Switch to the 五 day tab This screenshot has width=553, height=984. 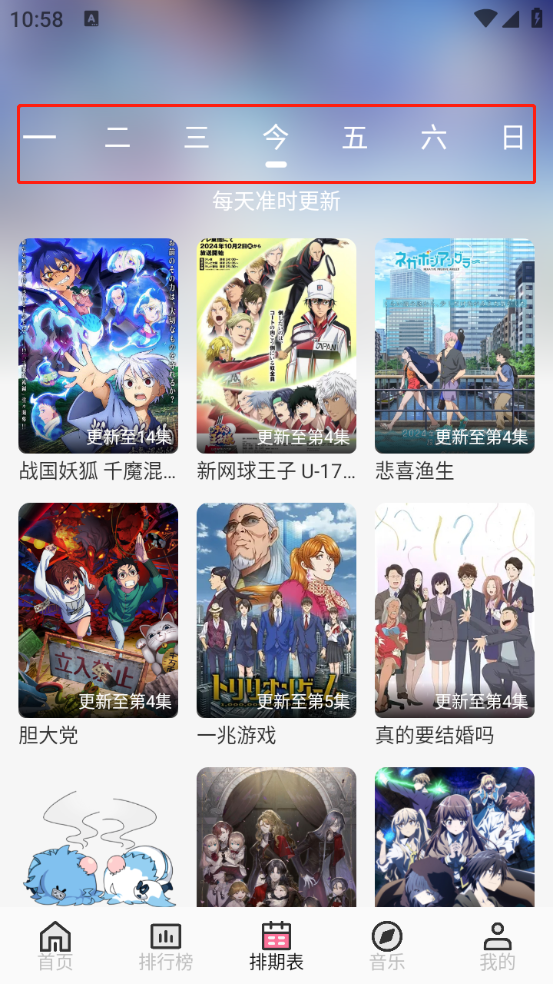[x=355, y=137]
